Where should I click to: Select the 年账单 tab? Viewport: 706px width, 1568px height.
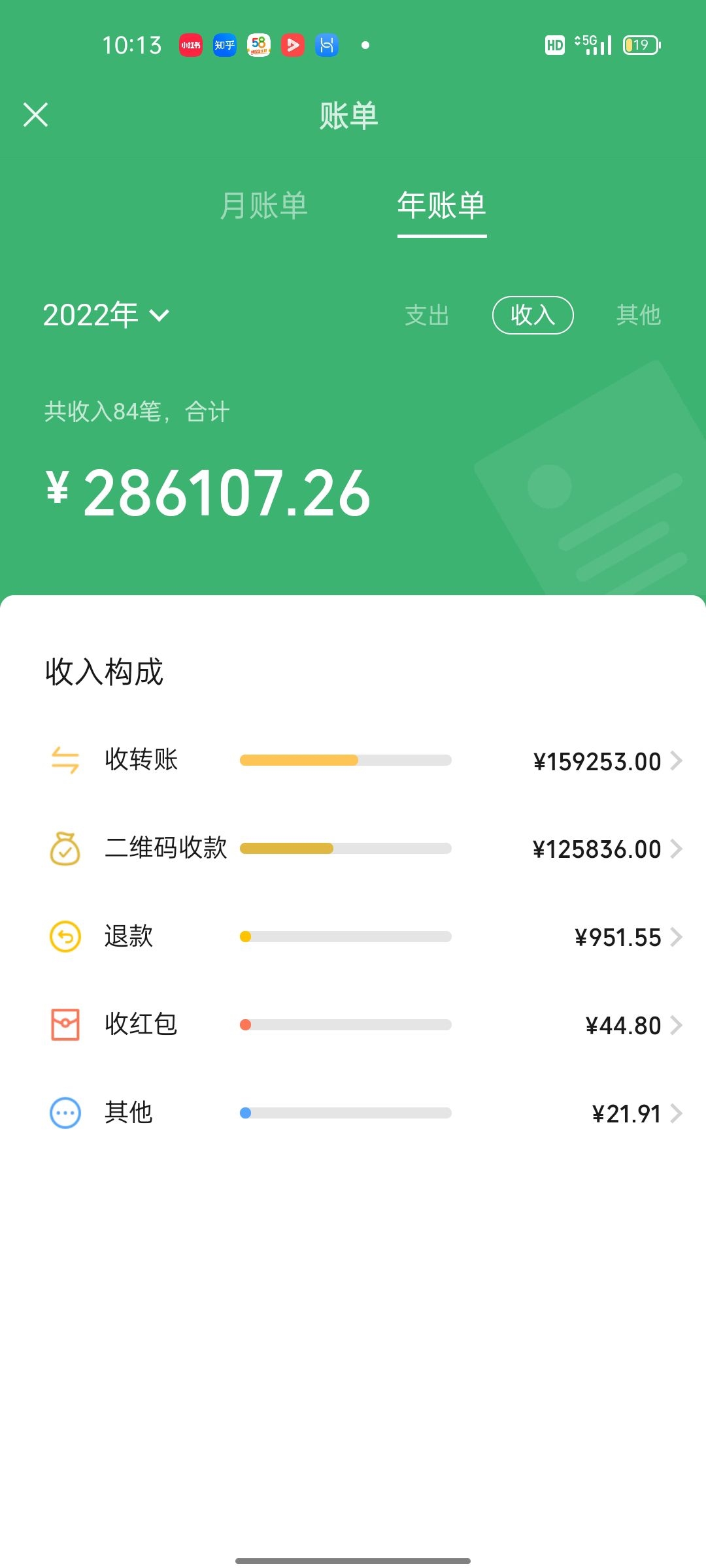(x=441, y=206)
